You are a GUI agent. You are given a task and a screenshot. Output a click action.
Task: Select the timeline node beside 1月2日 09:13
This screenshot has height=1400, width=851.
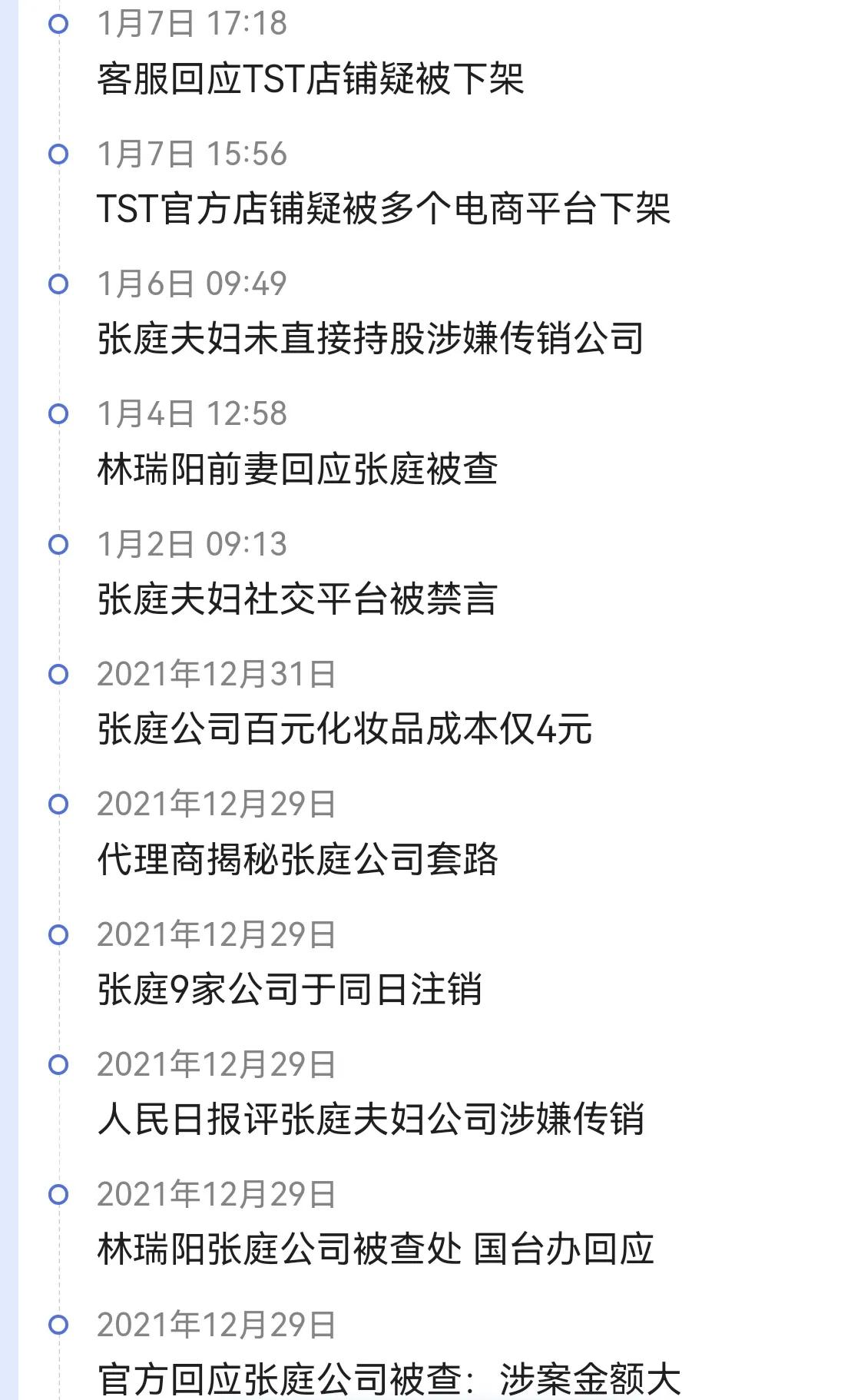pyautogui.click(x=58, y=547)
